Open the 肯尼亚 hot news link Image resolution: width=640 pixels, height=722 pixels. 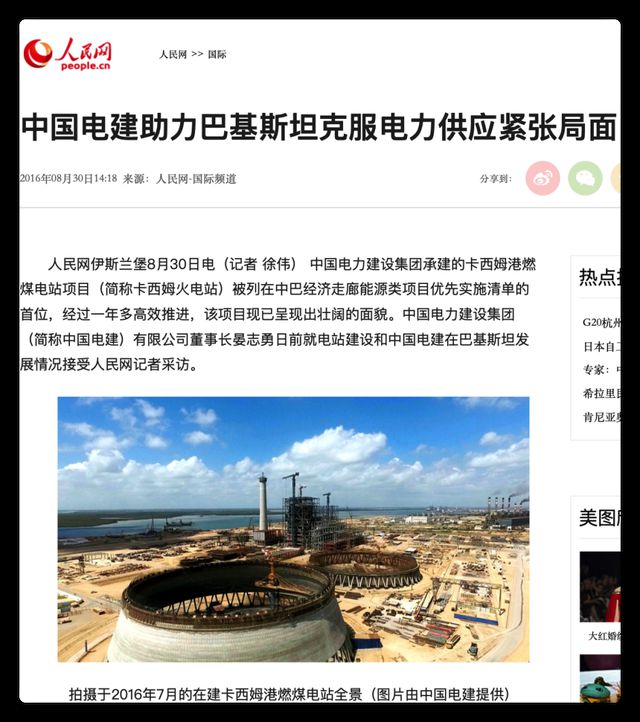point(602,416)
